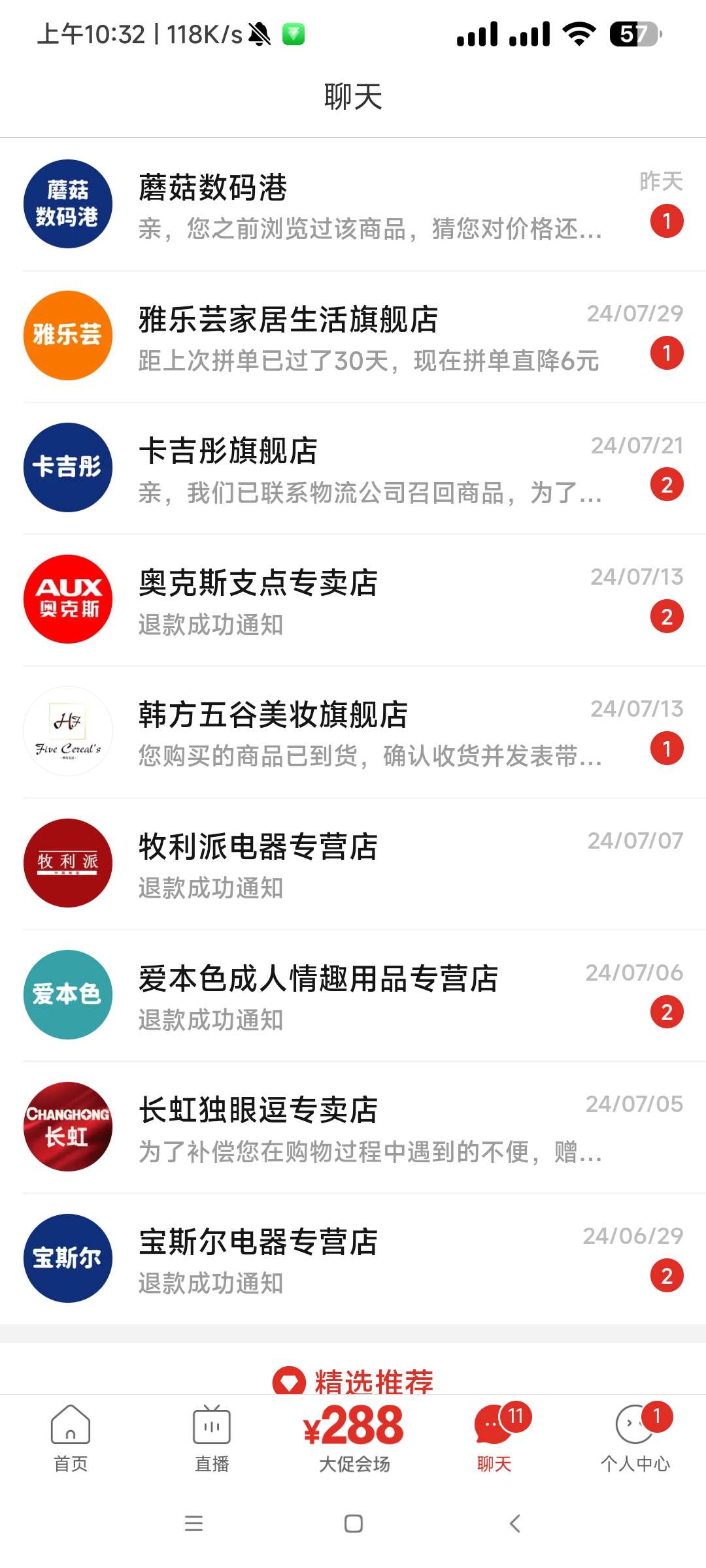Open the 雅乐芸家居生活旗舰店 conversation
The height and width of the screenshot is (1568, 706).
point(353,336)
